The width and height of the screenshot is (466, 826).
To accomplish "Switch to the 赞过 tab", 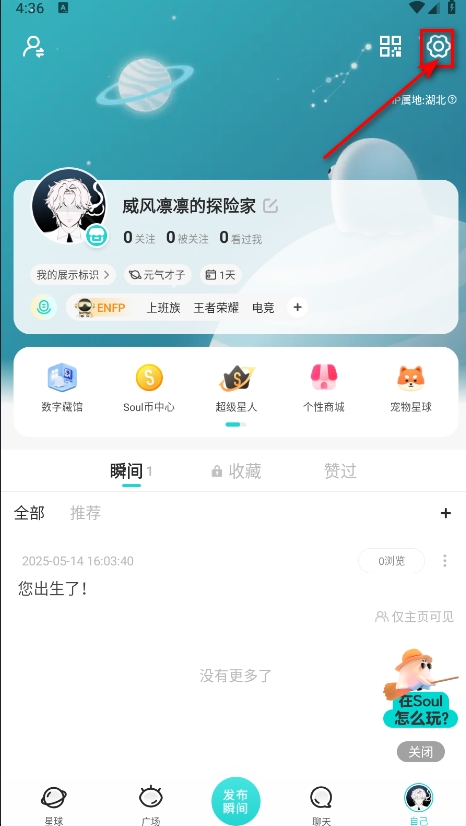I will tap(340, 470).
